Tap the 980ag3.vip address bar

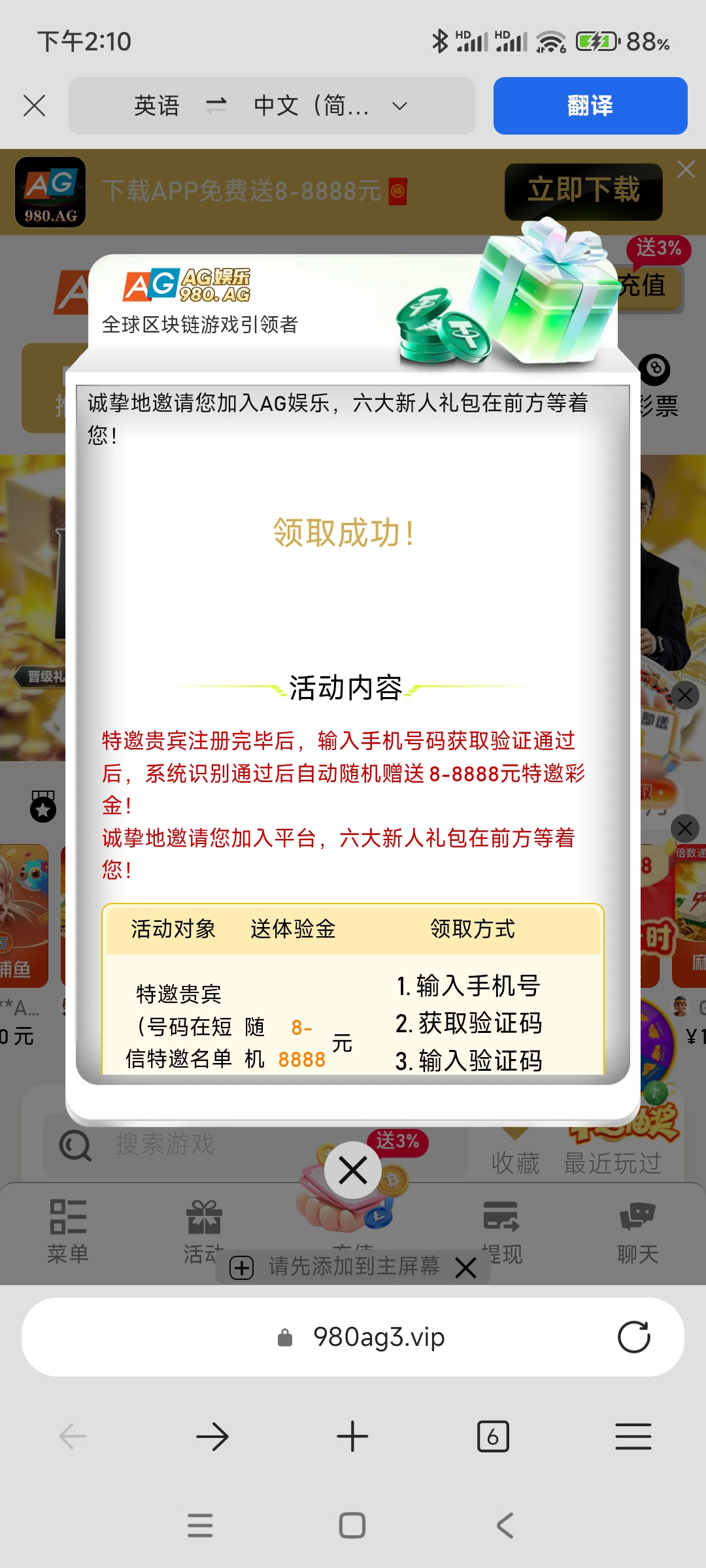click(353, 1337)
